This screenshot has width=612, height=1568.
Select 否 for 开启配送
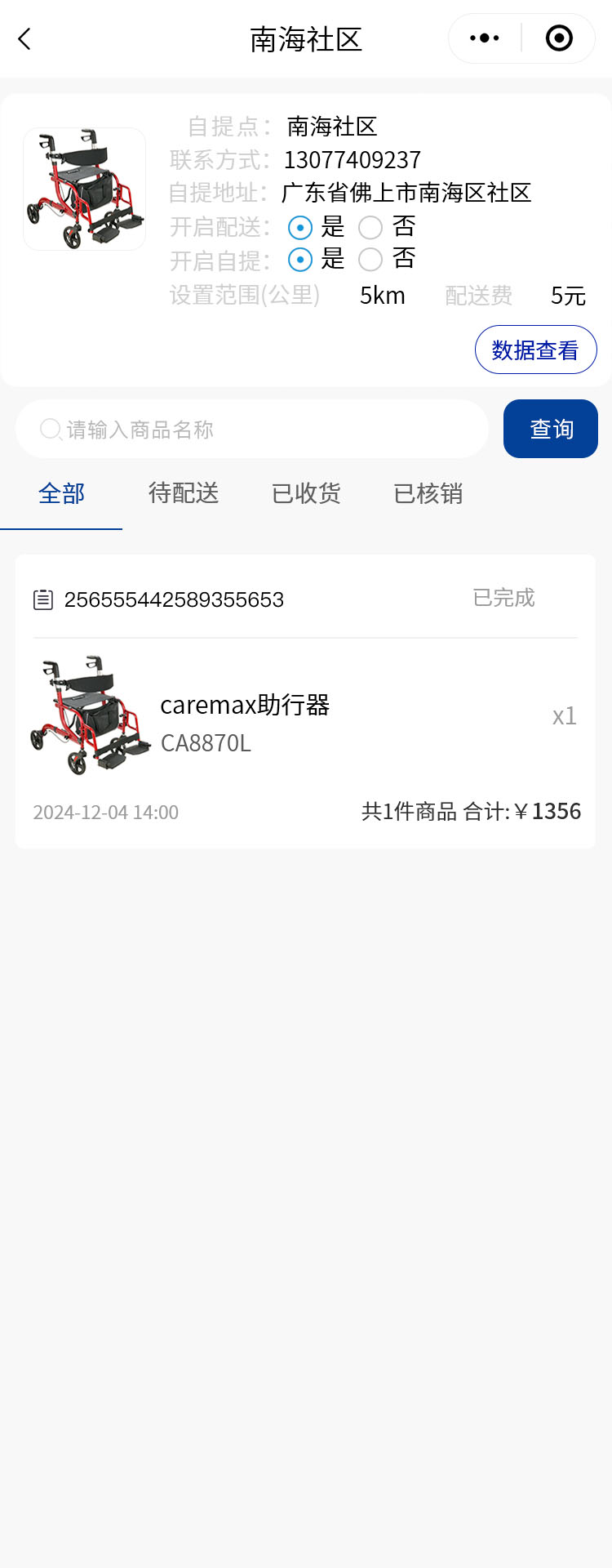(x=370, y=227)
